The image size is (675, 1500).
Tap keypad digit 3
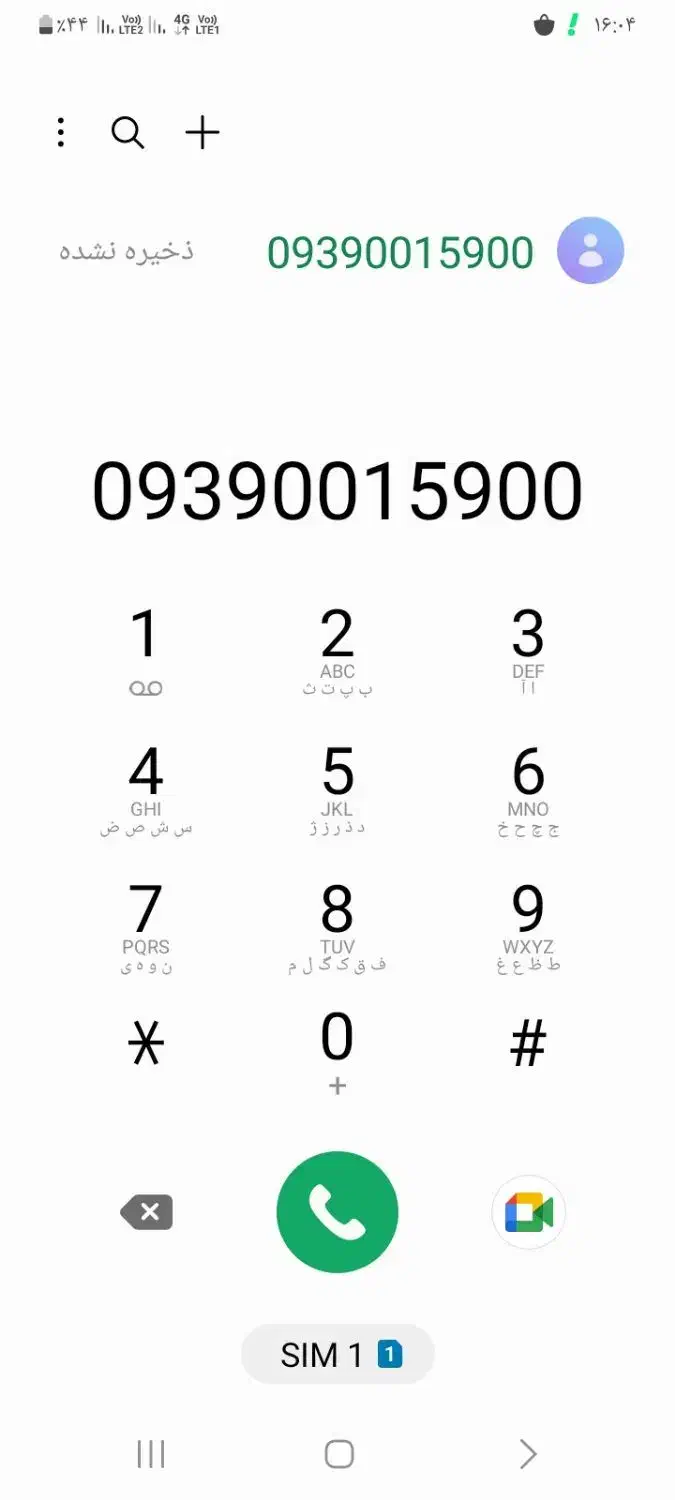[x=528, y=648]
